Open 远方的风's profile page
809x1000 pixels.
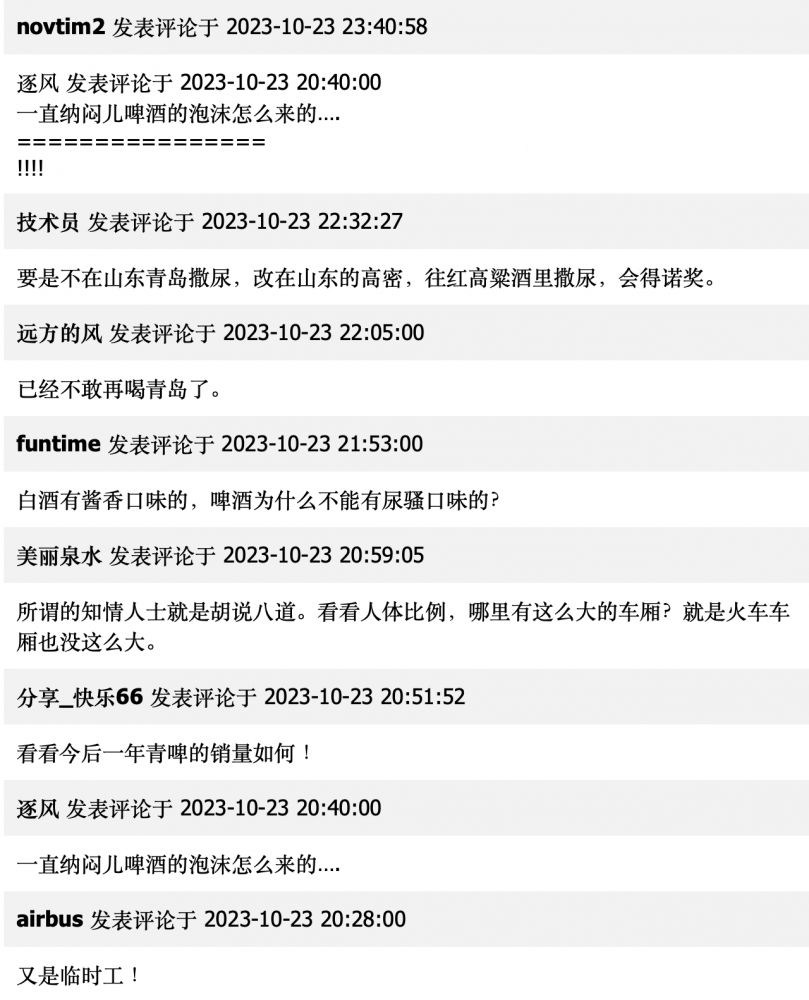click(x=60, y=332)
